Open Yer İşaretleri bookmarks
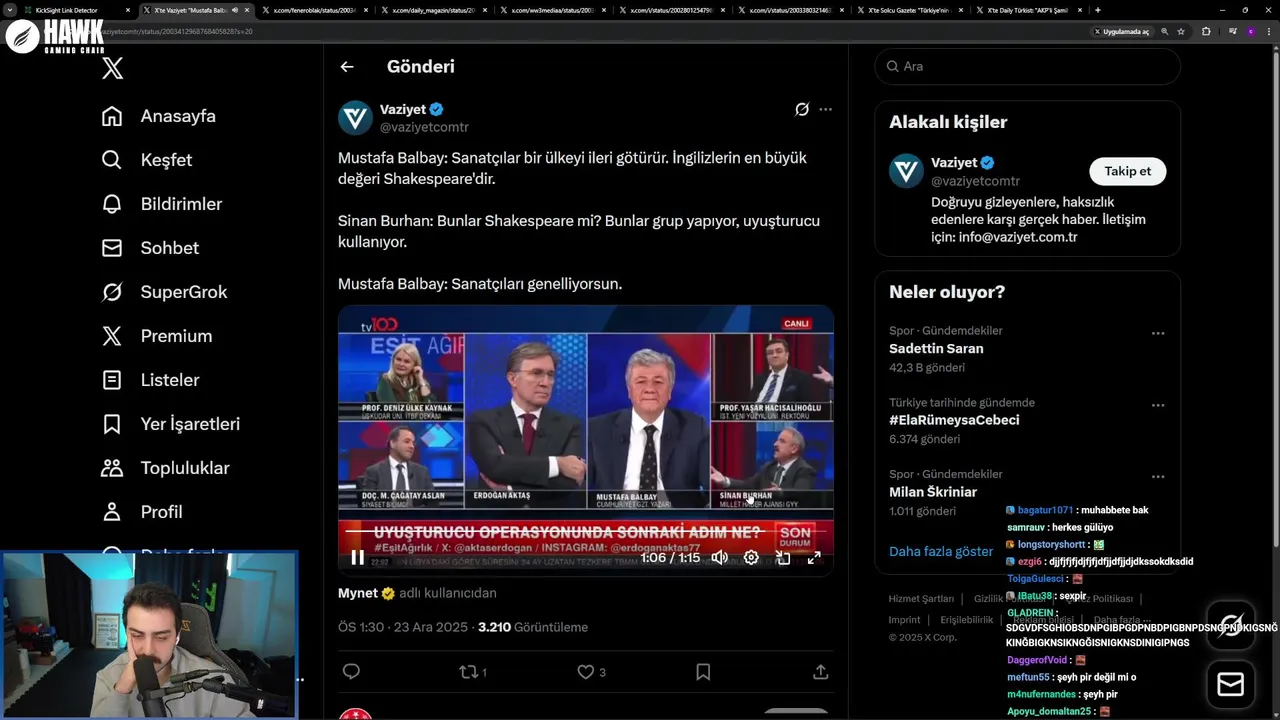 click(x=172, y=424)
